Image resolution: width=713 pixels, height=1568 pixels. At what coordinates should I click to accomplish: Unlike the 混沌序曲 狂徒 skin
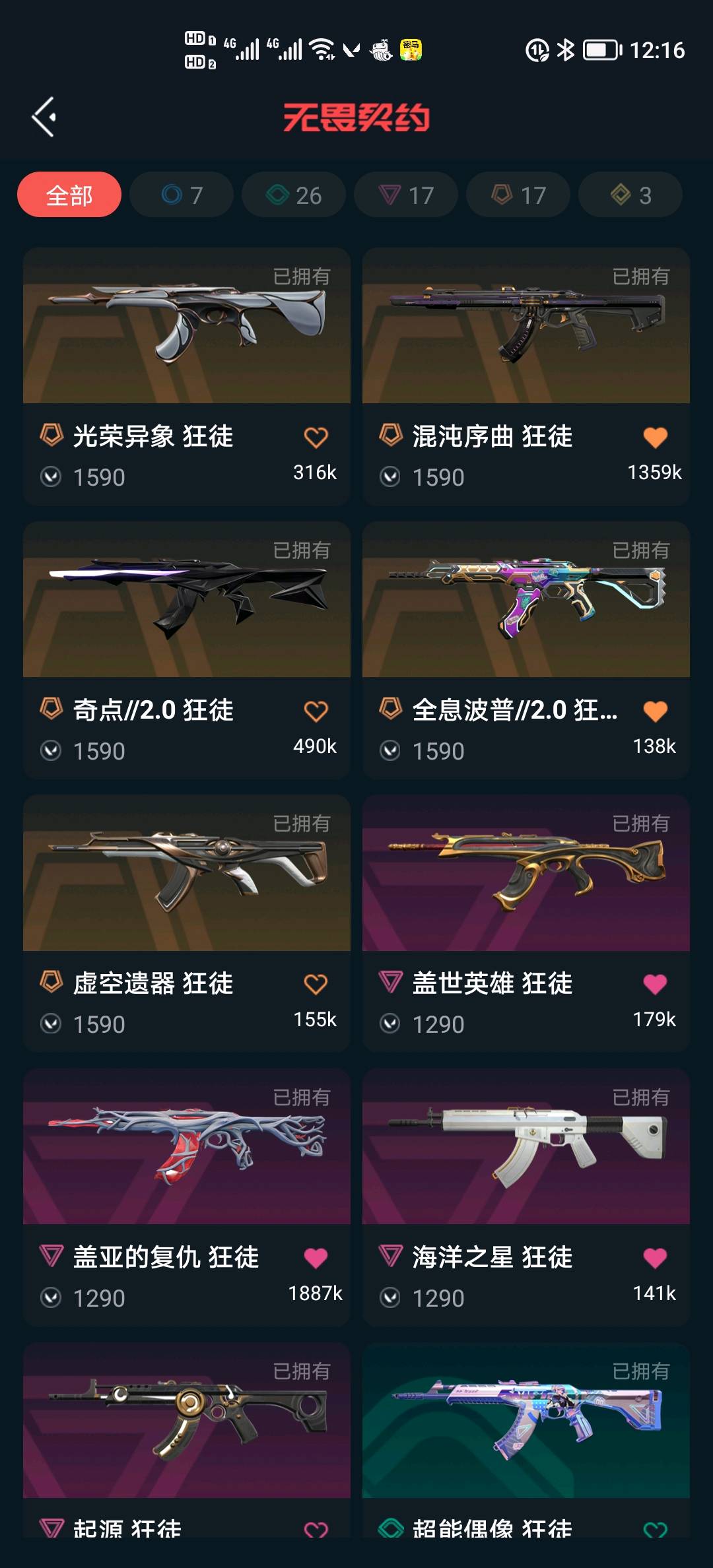click(655, 437)
